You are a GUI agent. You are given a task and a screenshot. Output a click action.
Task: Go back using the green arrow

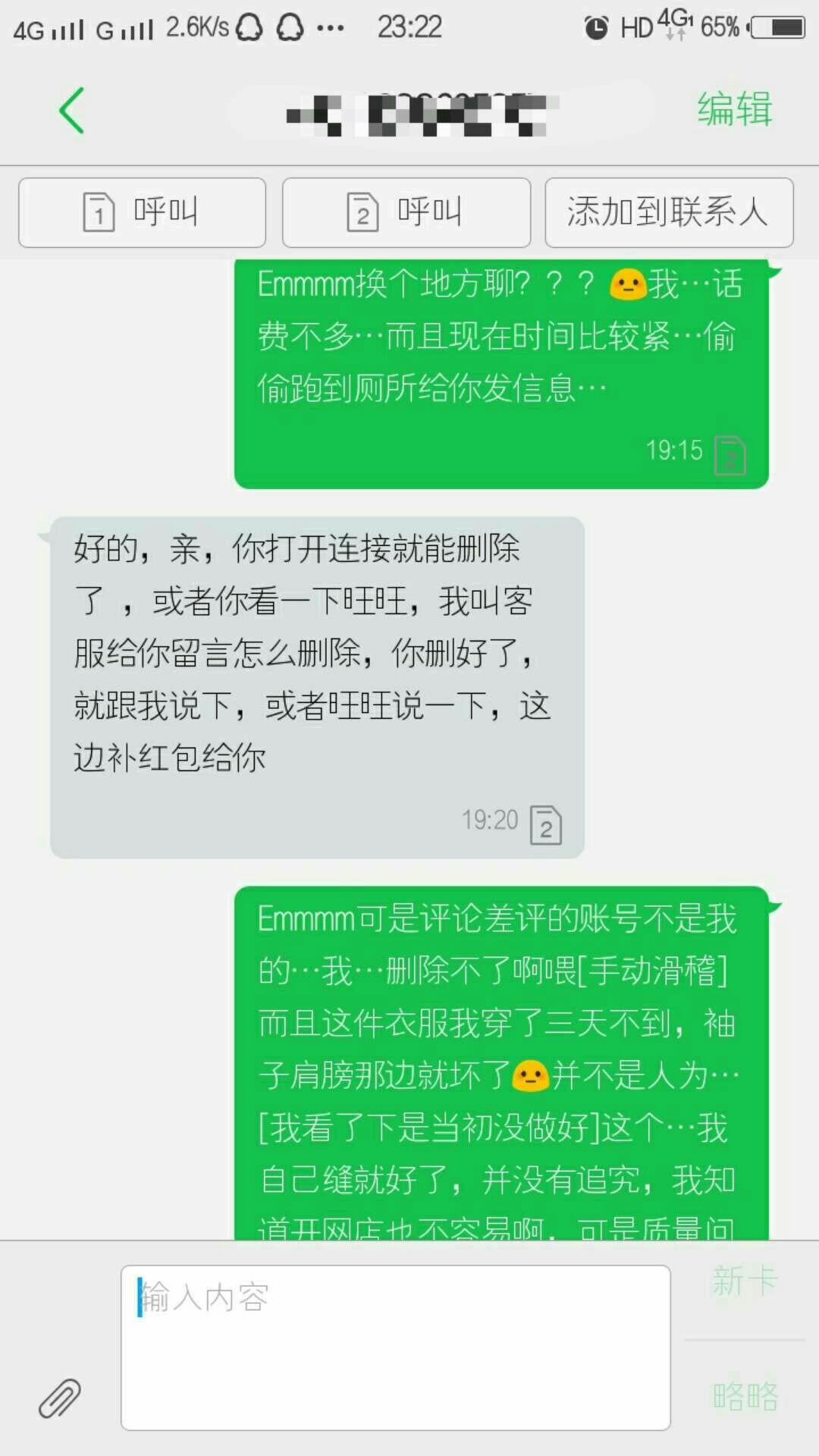click(72, 111)
